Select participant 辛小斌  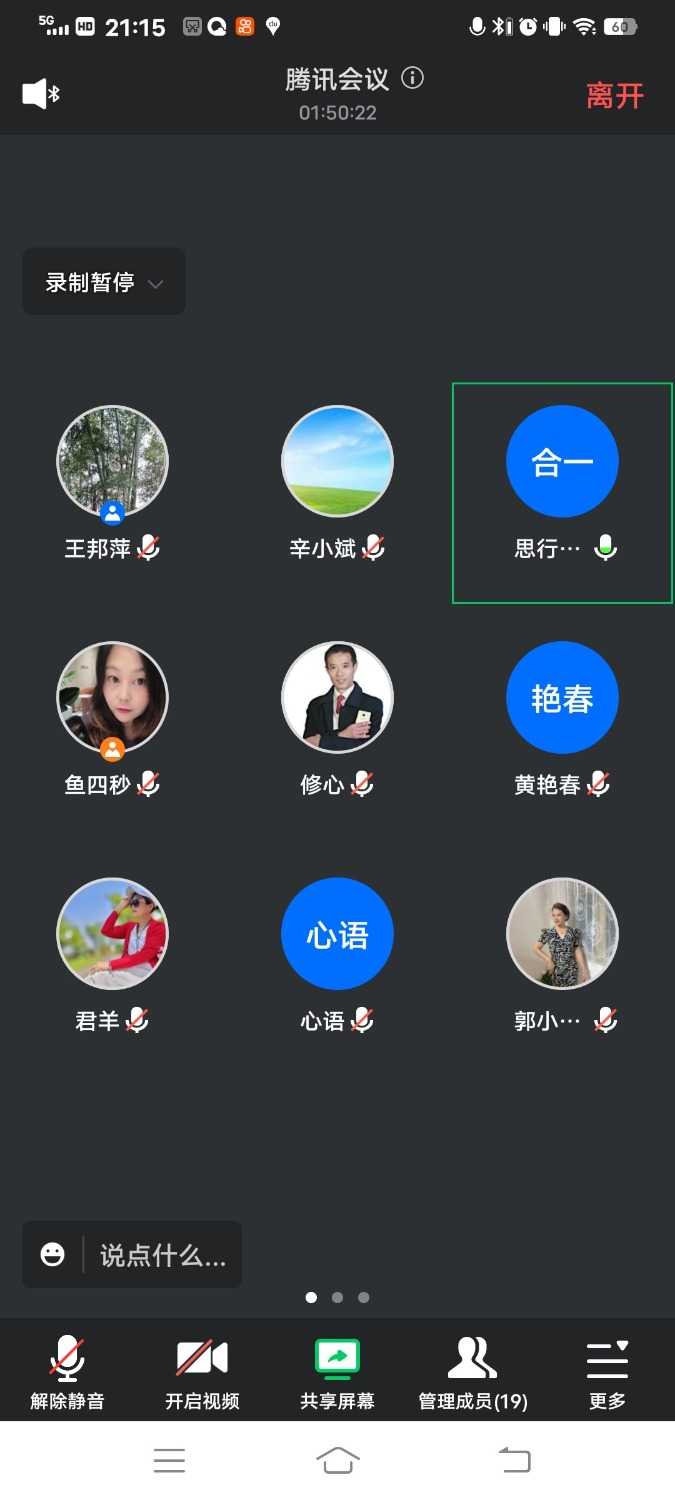[x=337, y=462]
